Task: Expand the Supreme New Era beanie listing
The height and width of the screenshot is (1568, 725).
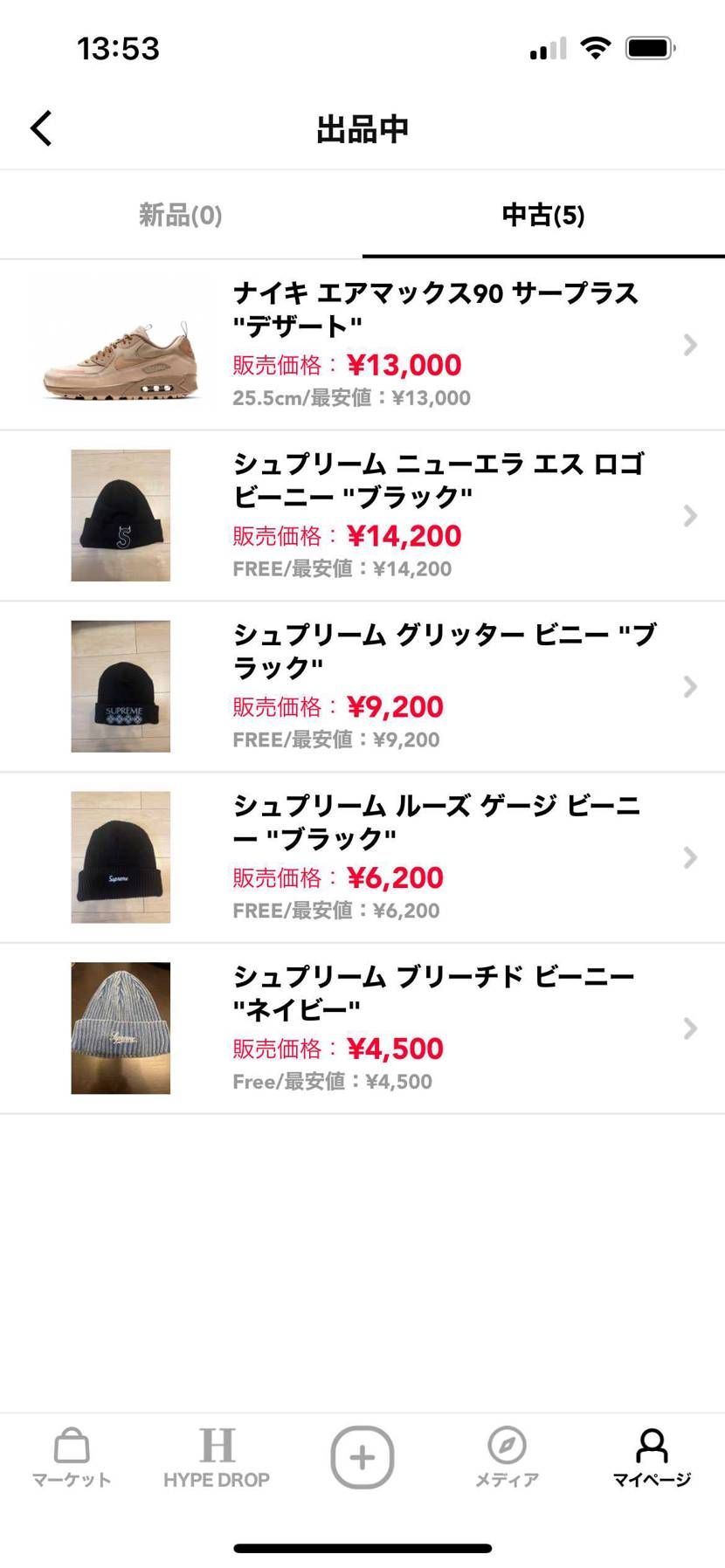Action: [x=689, y=515]
